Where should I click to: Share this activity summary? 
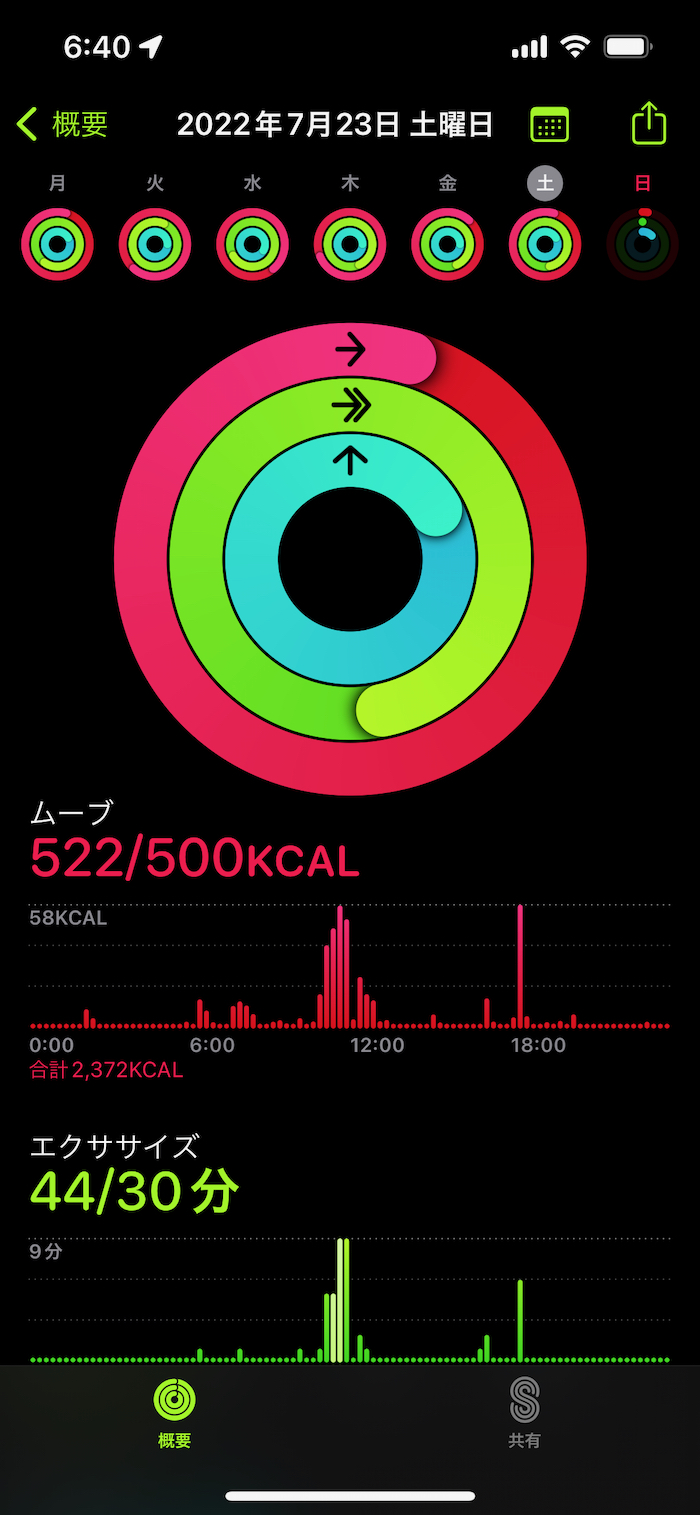point(649,124)
